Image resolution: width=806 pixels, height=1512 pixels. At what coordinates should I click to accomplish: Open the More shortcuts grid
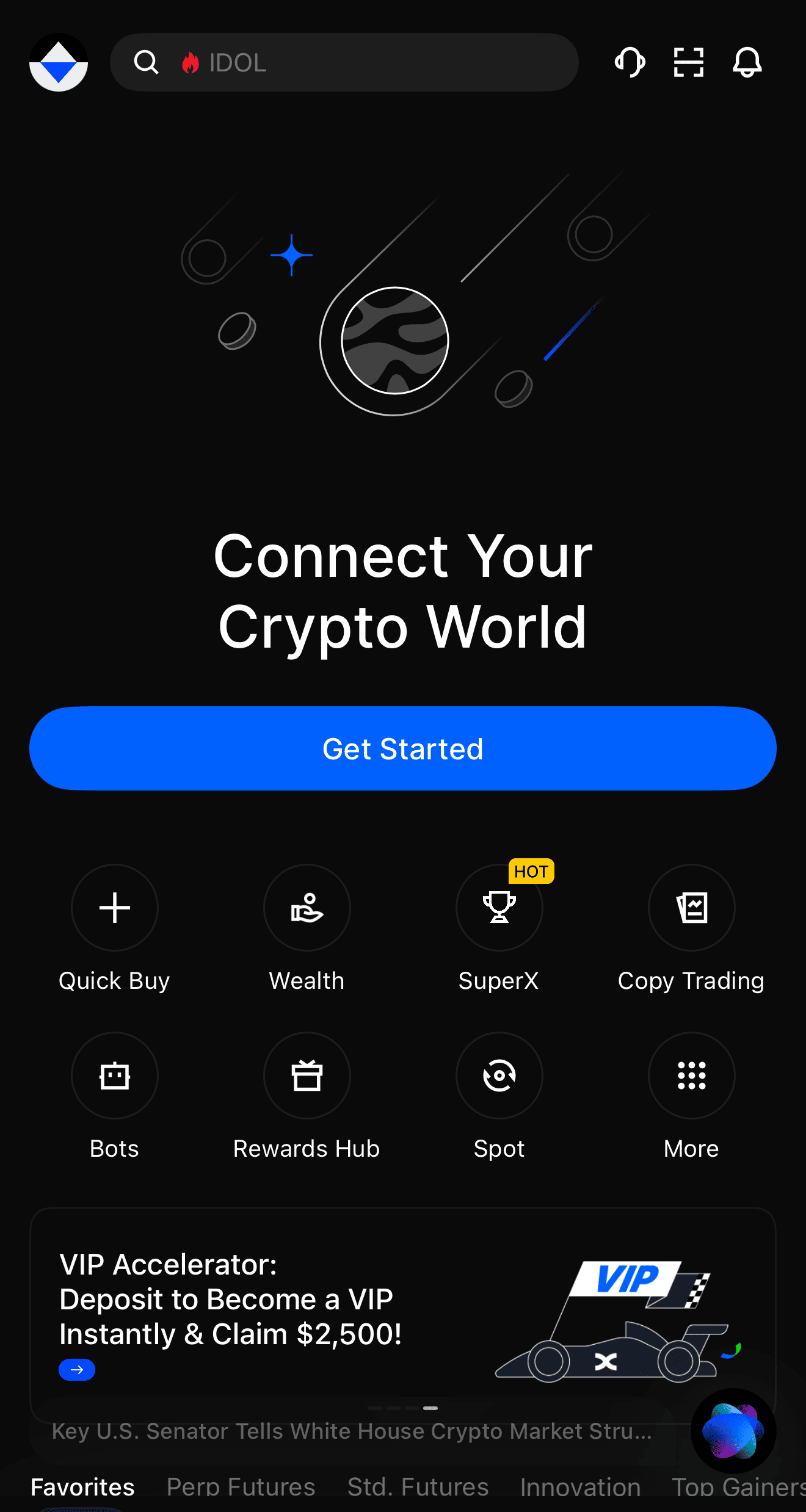(x=691, y=1076)
